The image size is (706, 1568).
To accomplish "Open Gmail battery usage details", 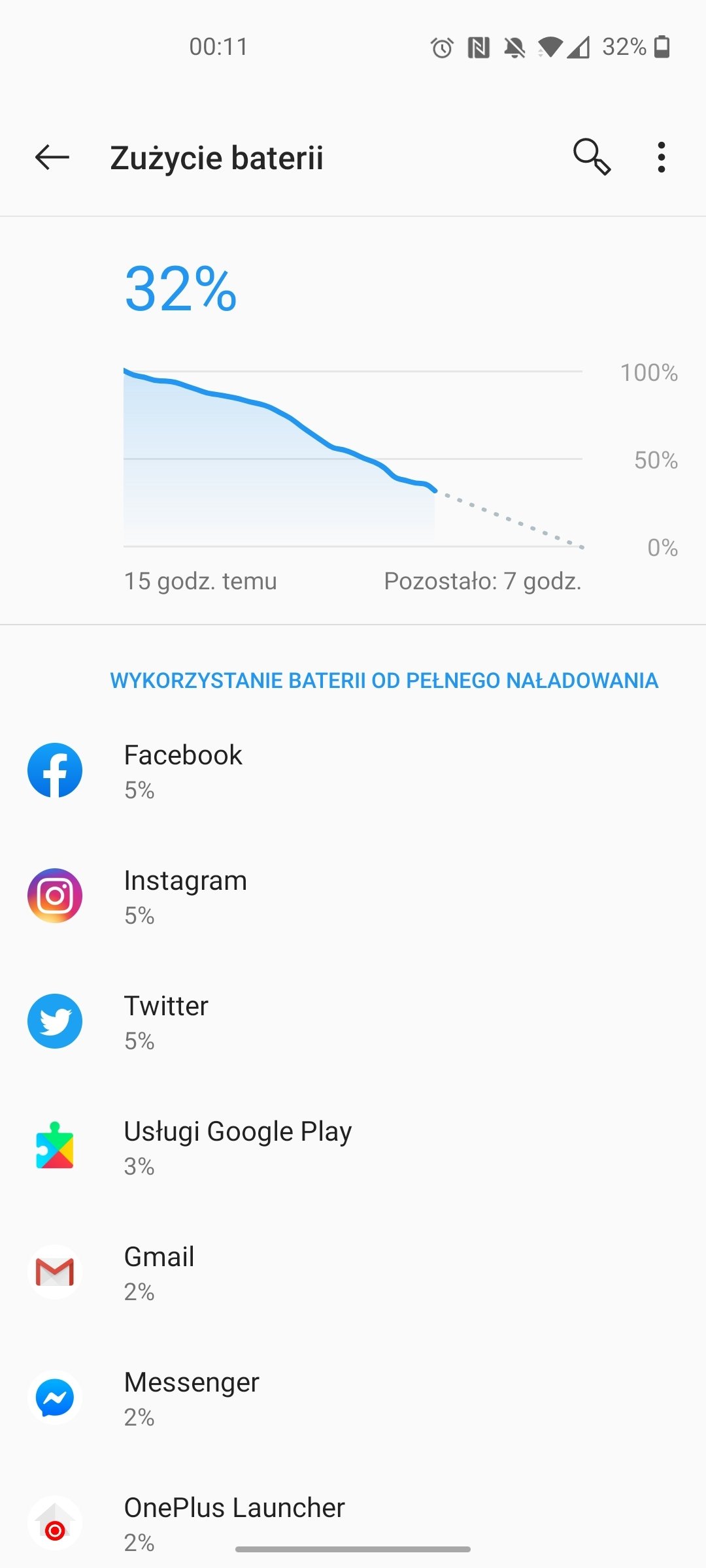I will (353, 1273).
